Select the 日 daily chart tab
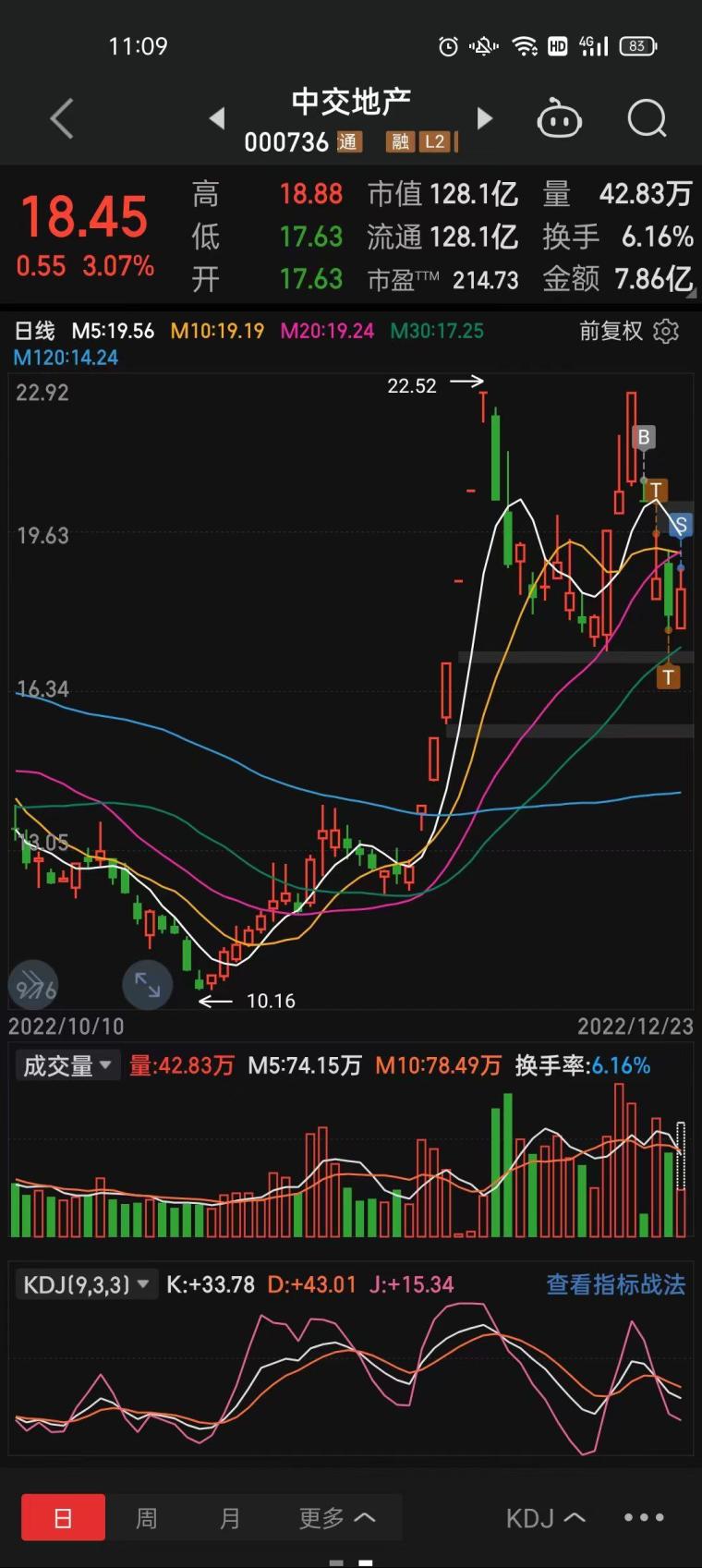The image size is (702, 1568). 63,1518
